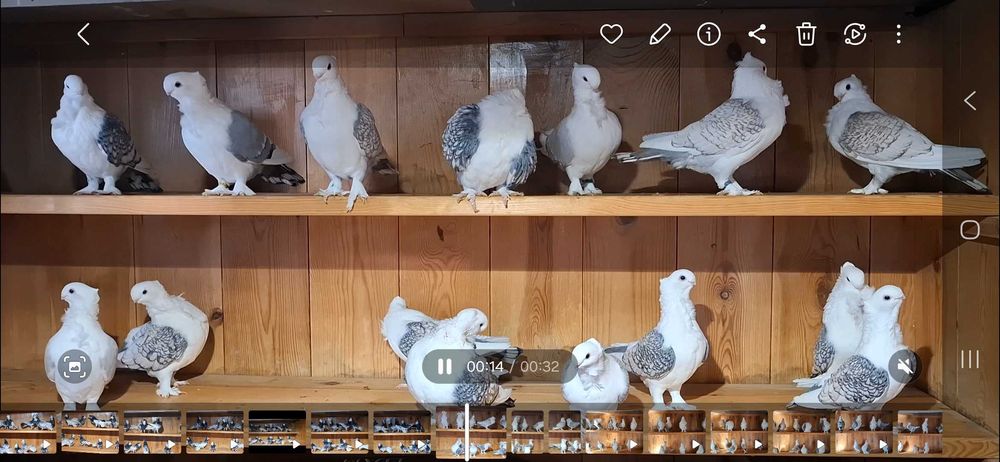Tap the system home button
Image resolution: width=1000 pixels, height=462 pixels.
[969, 230]
